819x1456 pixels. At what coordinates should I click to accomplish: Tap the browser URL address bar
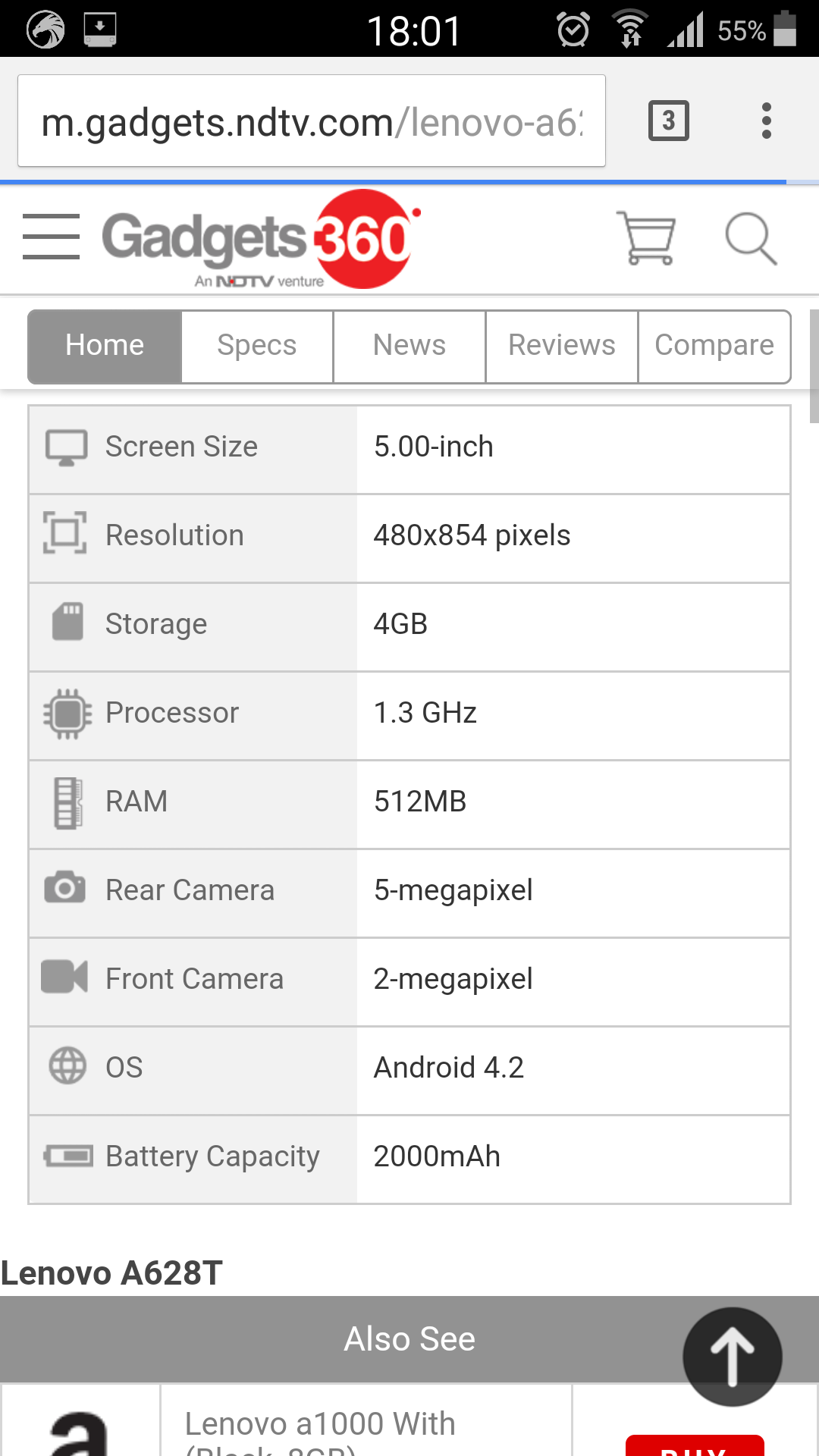pos(312,121)
